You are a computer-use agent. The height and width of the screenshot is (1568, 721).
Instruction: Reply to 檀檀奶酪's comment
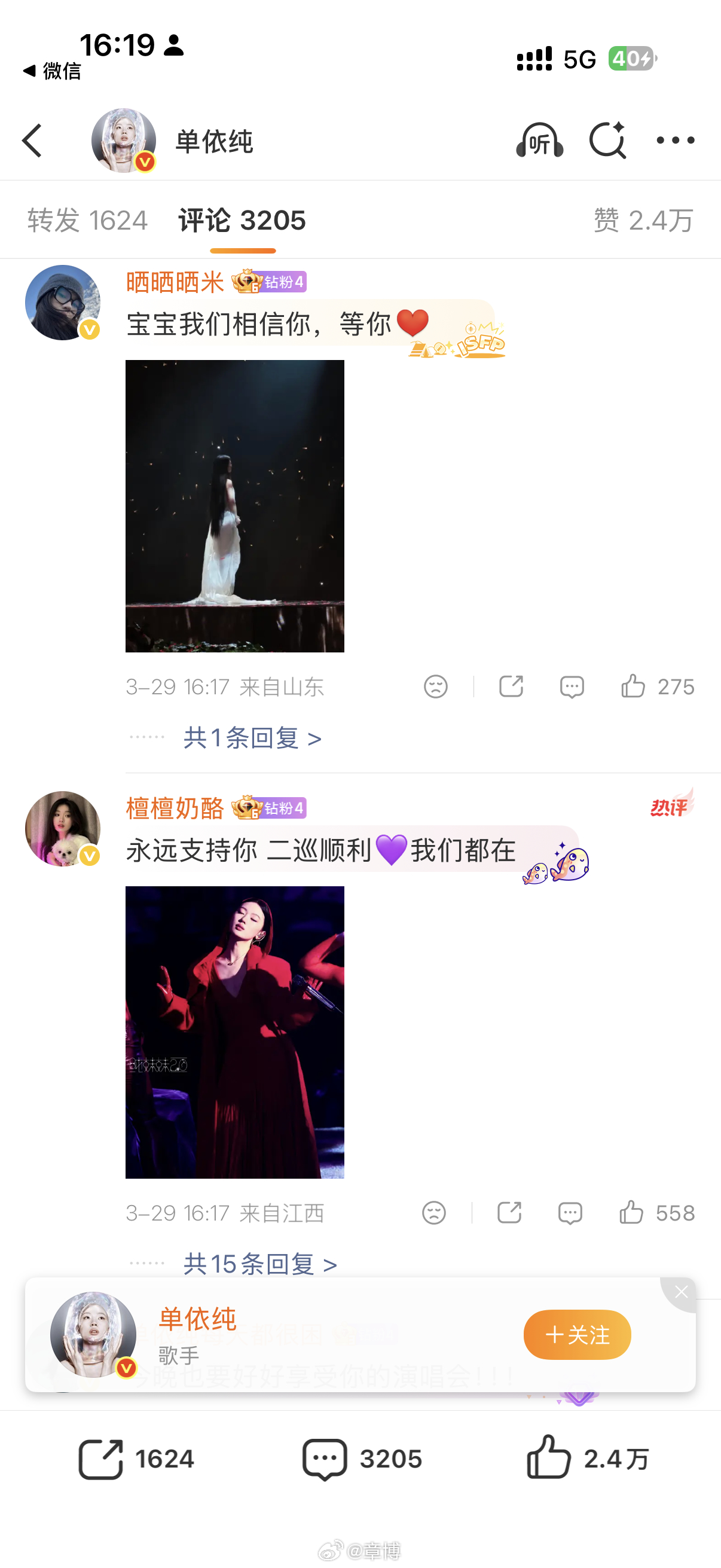pos(570,1213)
